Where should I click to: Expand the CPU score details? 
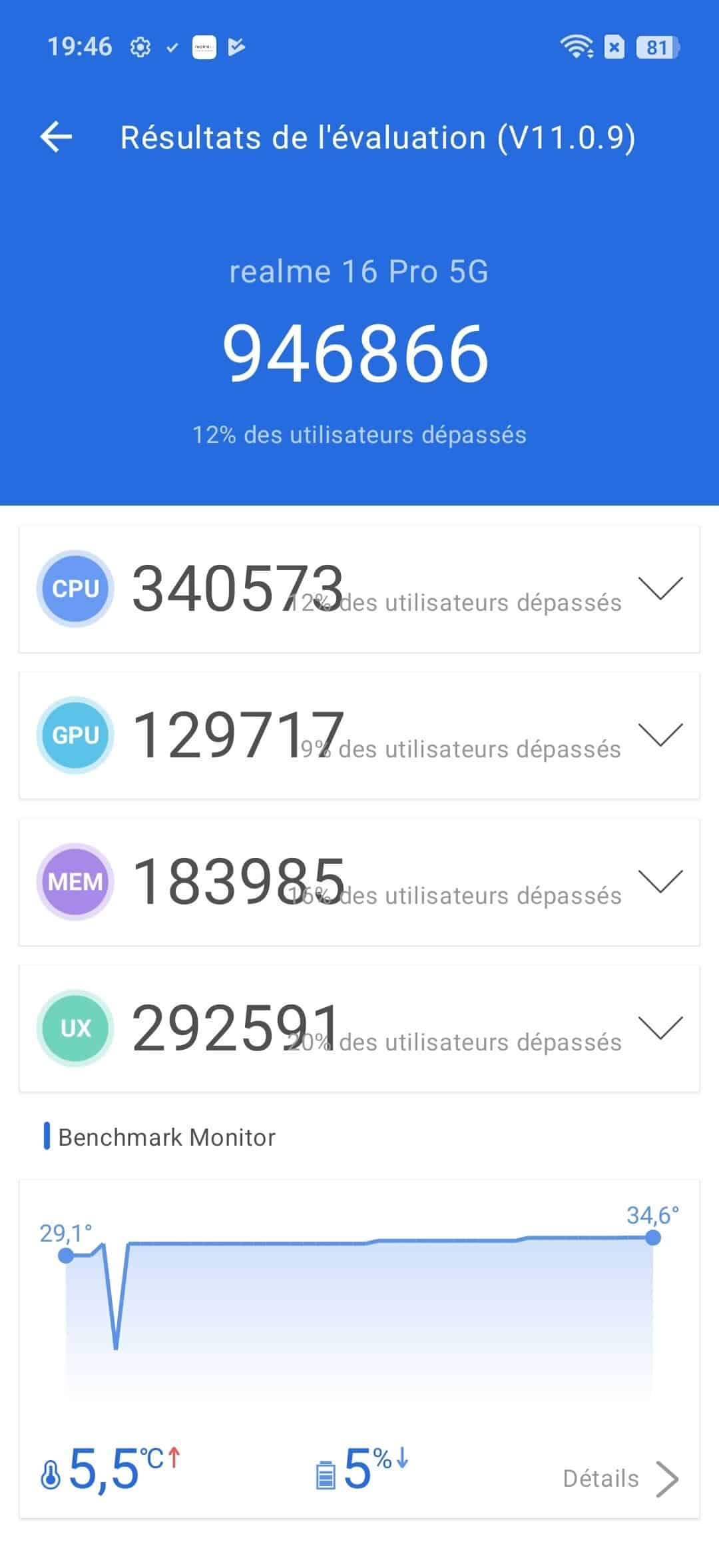point(660,588)
